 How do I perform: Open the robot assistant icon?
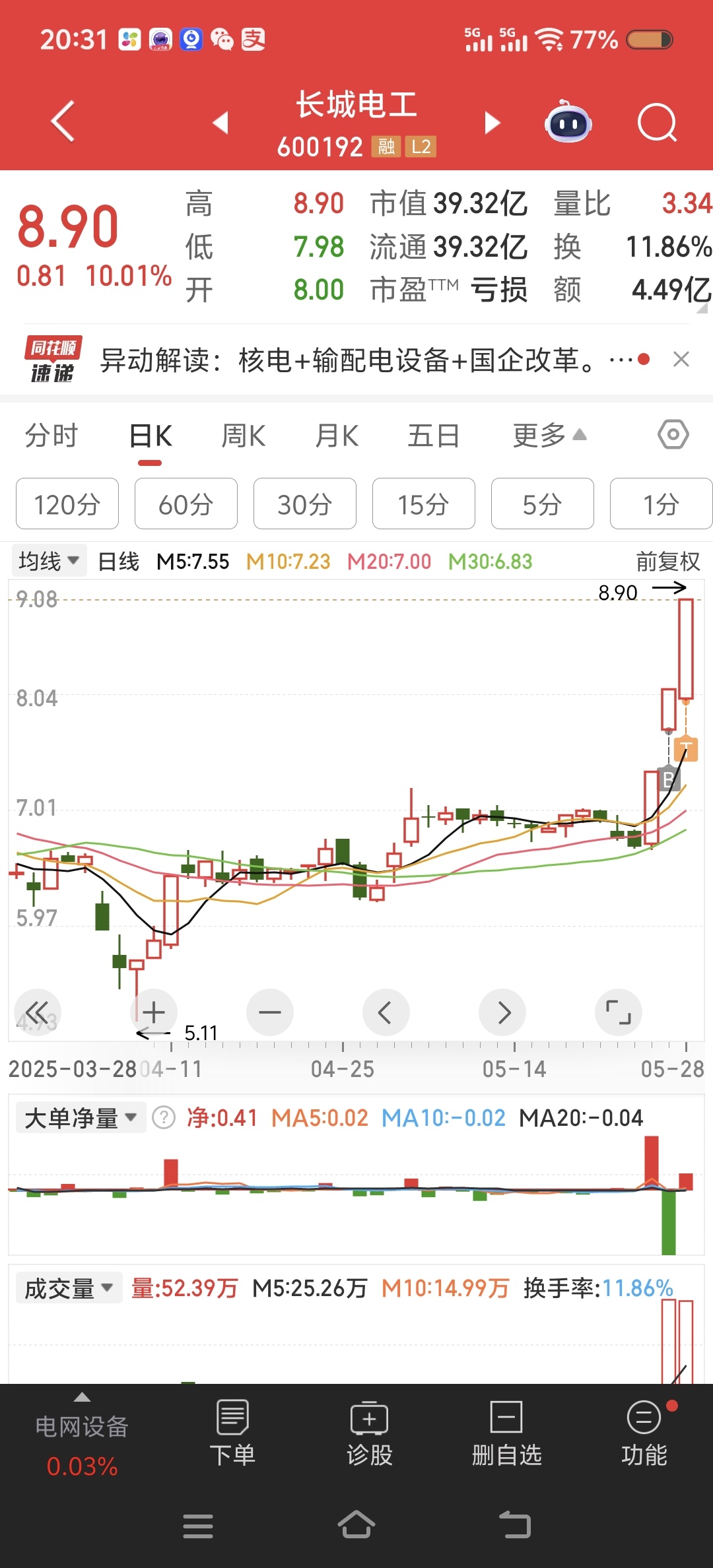568,123
